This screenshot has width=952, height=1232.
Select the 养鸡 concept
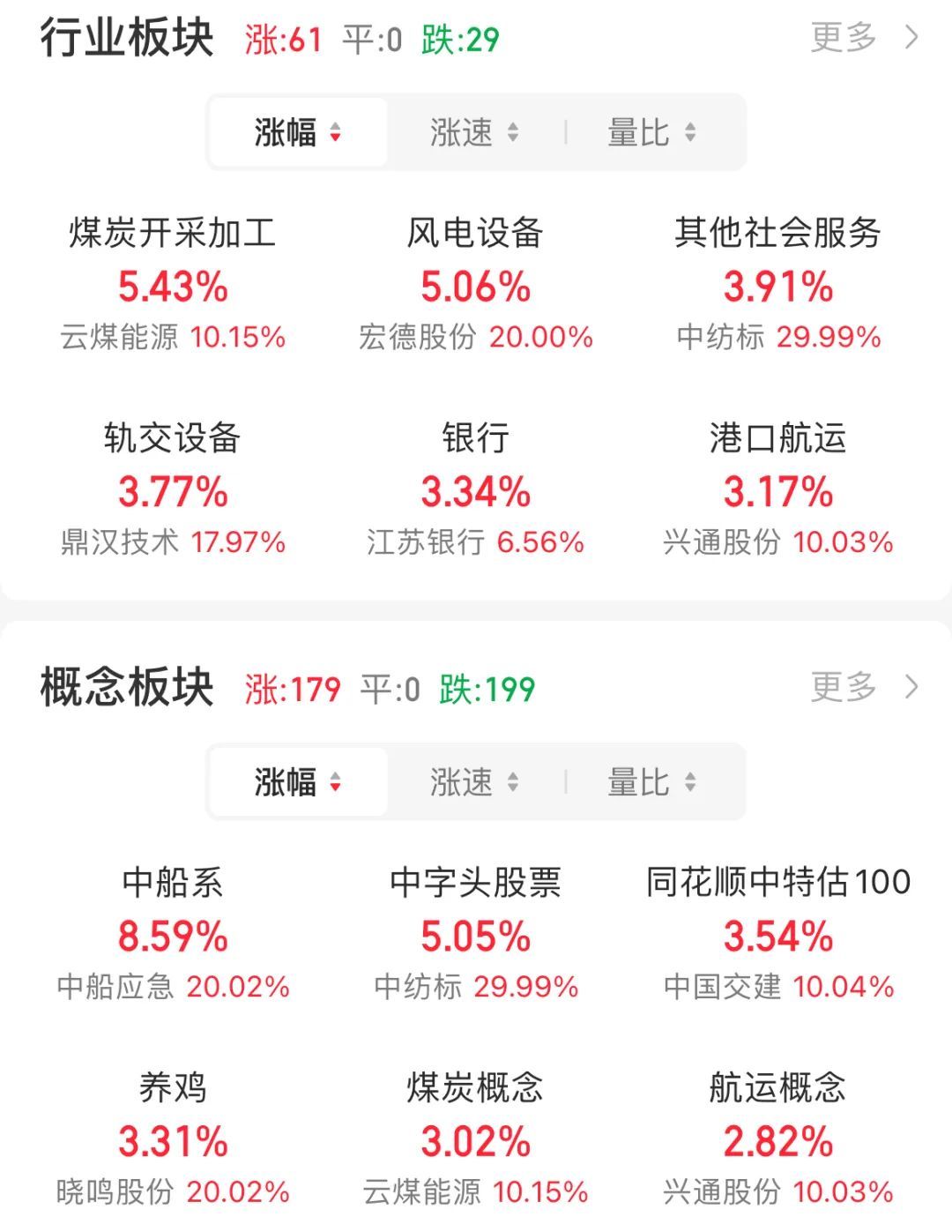[x=173, y=1139]
